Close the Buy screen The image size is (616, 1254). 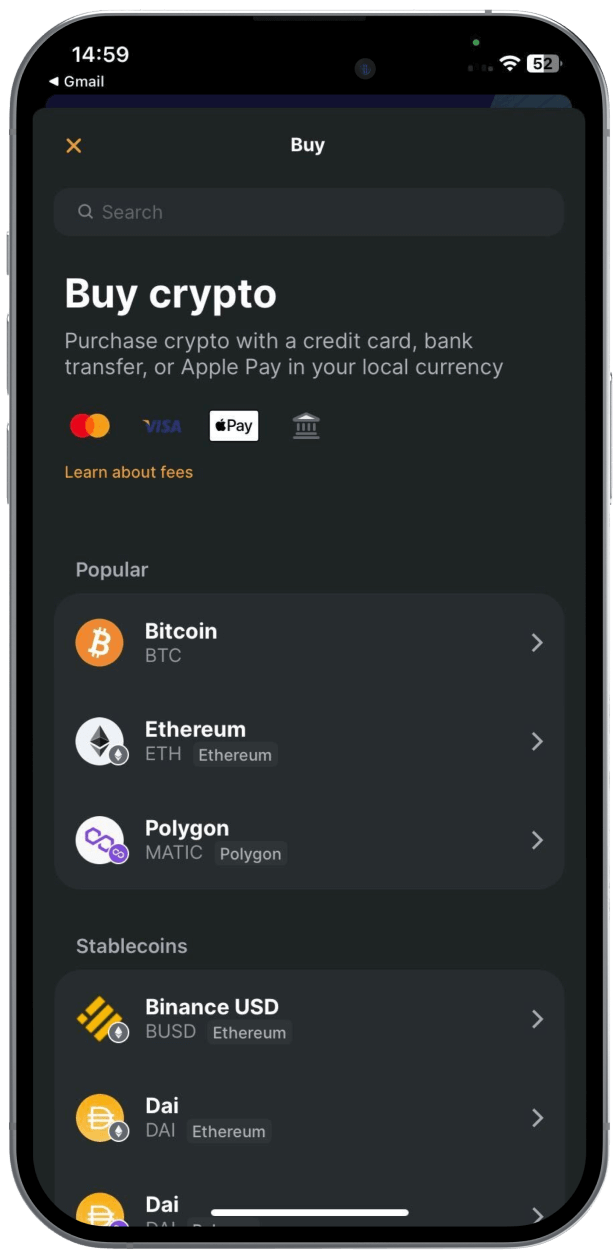(73, 146)
